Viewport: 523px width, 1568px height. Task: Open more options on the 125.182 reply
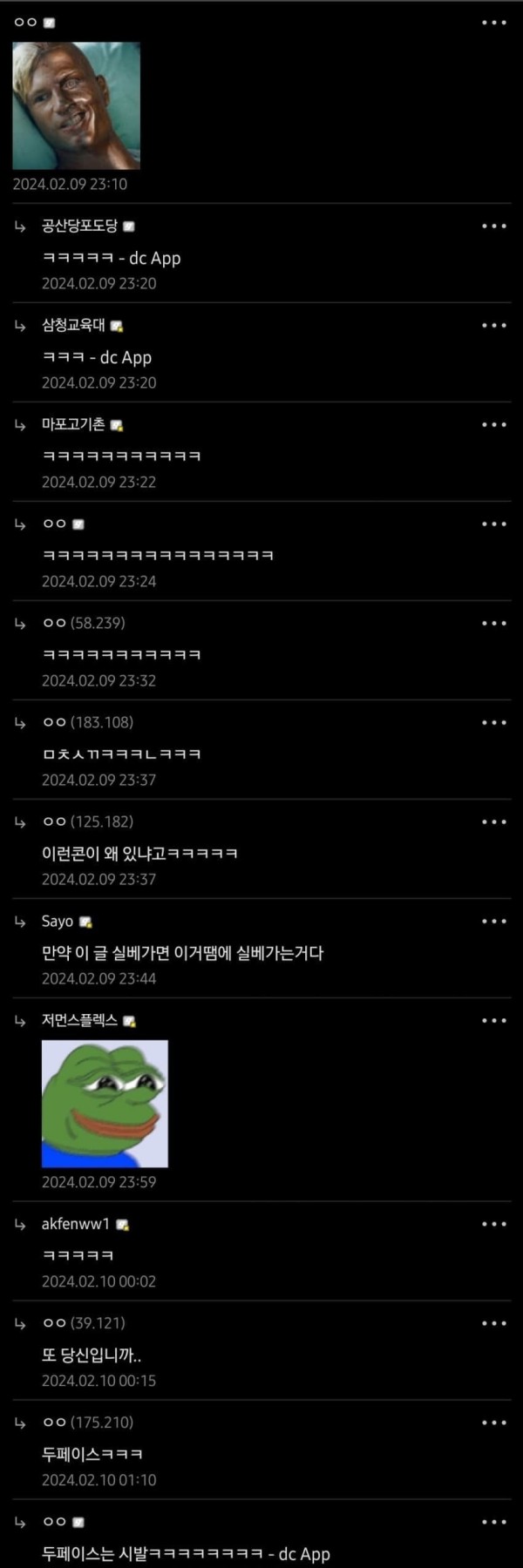pos(494,821)
